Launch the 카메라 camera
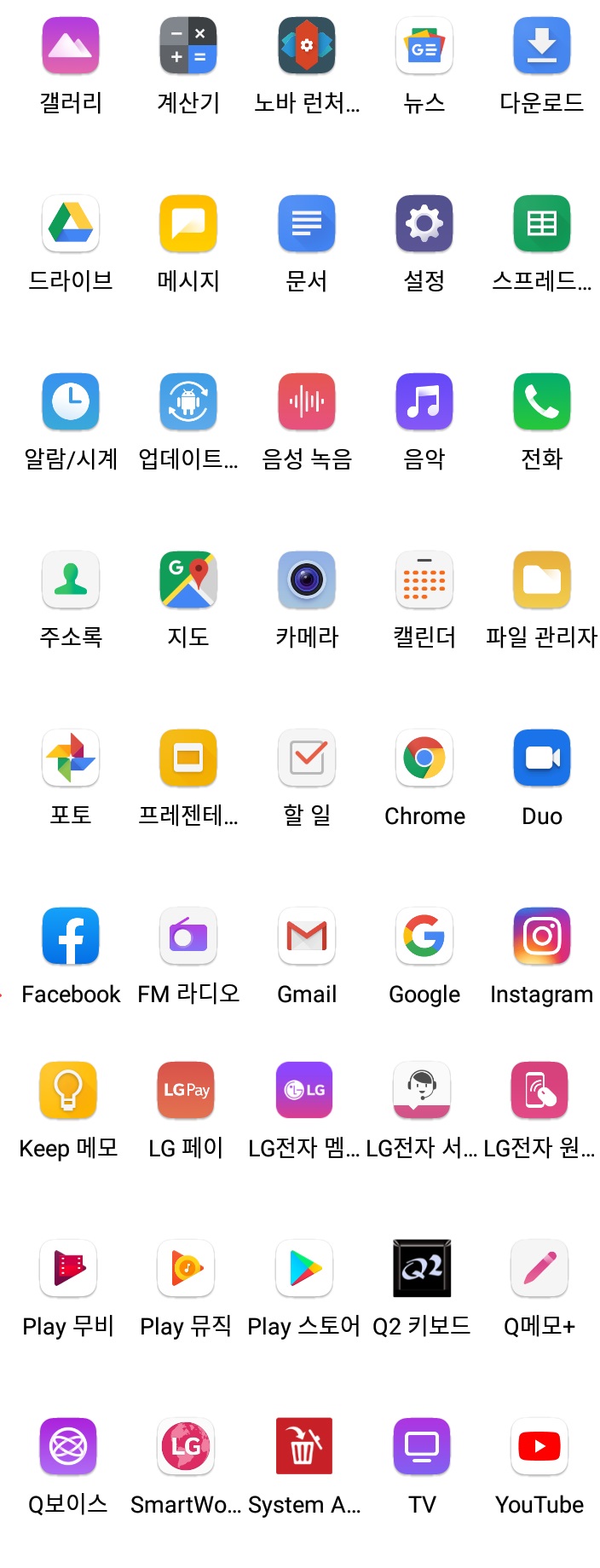 tap(307, 580)
